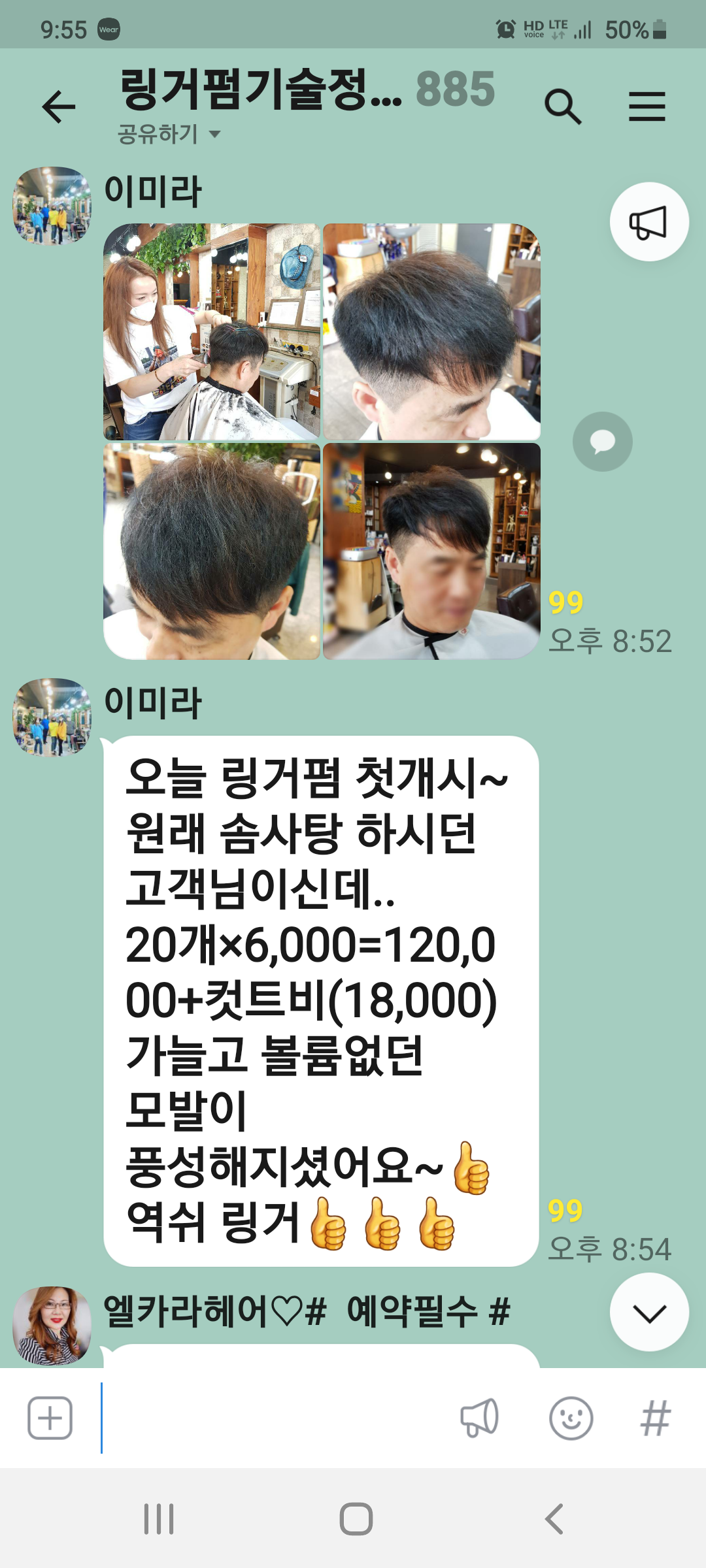Open the hashtag search button
706x1568 pixels.
click(x=656, y=1418)
